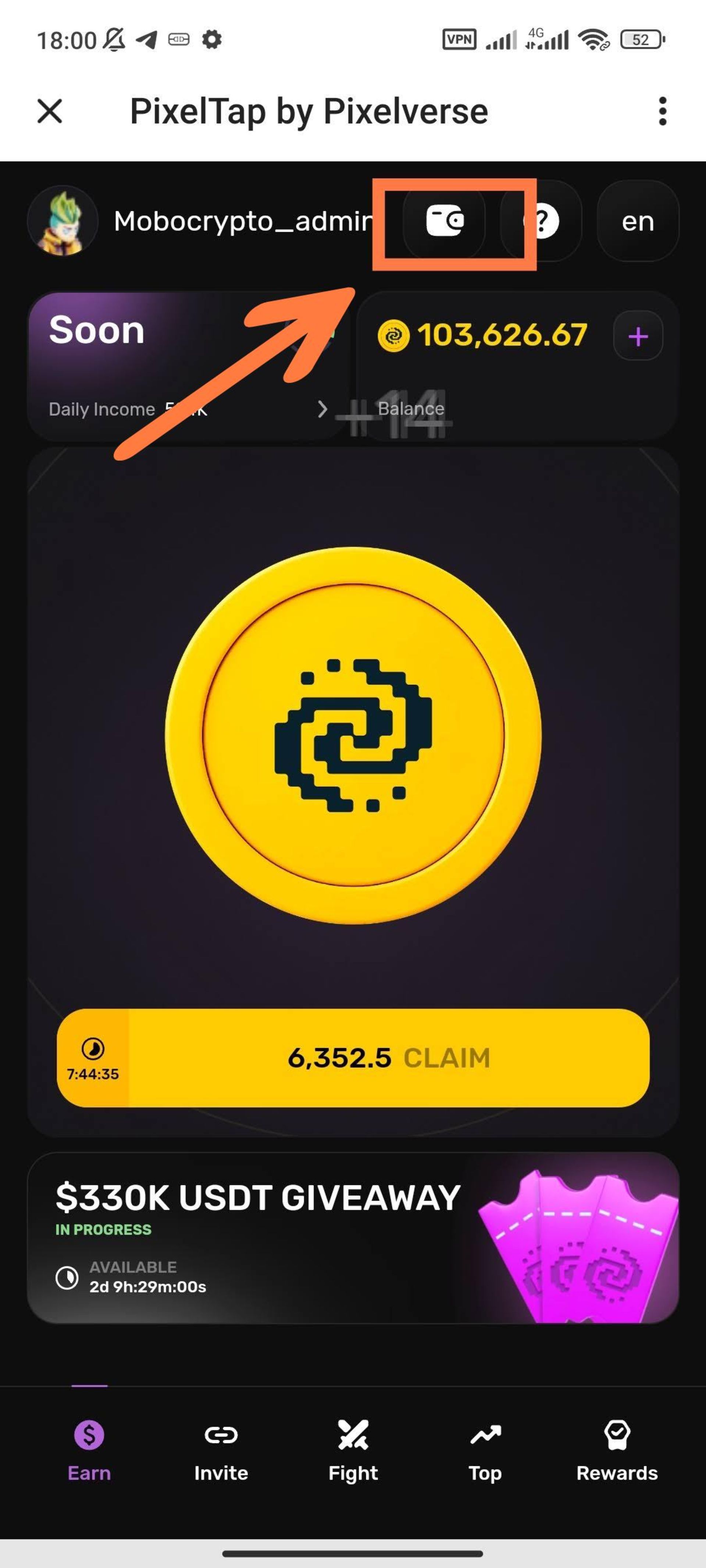Open the three-dot overflow menu
This screenshot has width=706, height=1568.
pyautogui.click(x=662, y=111)
